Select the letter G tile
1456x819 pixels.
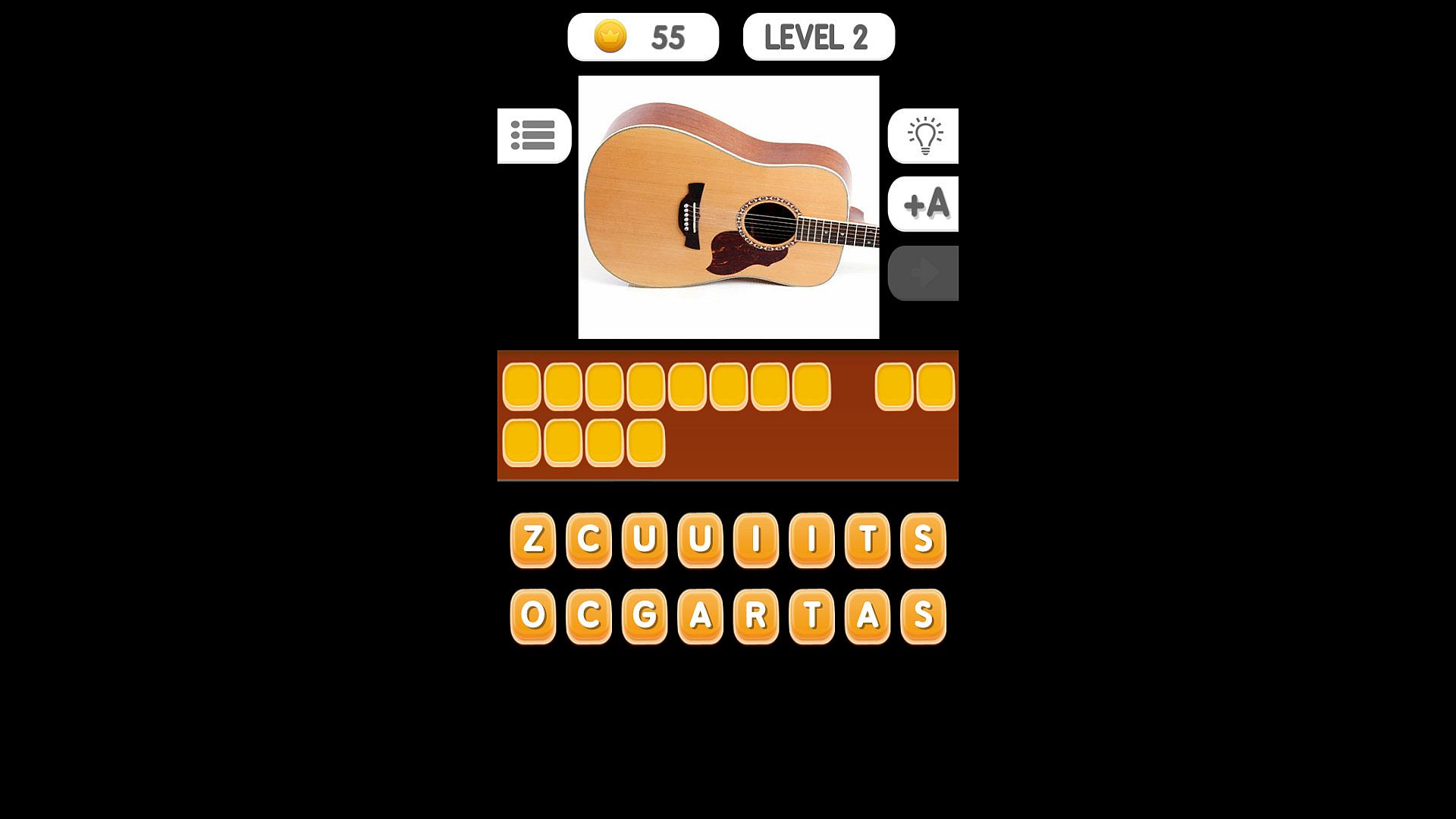645,616
